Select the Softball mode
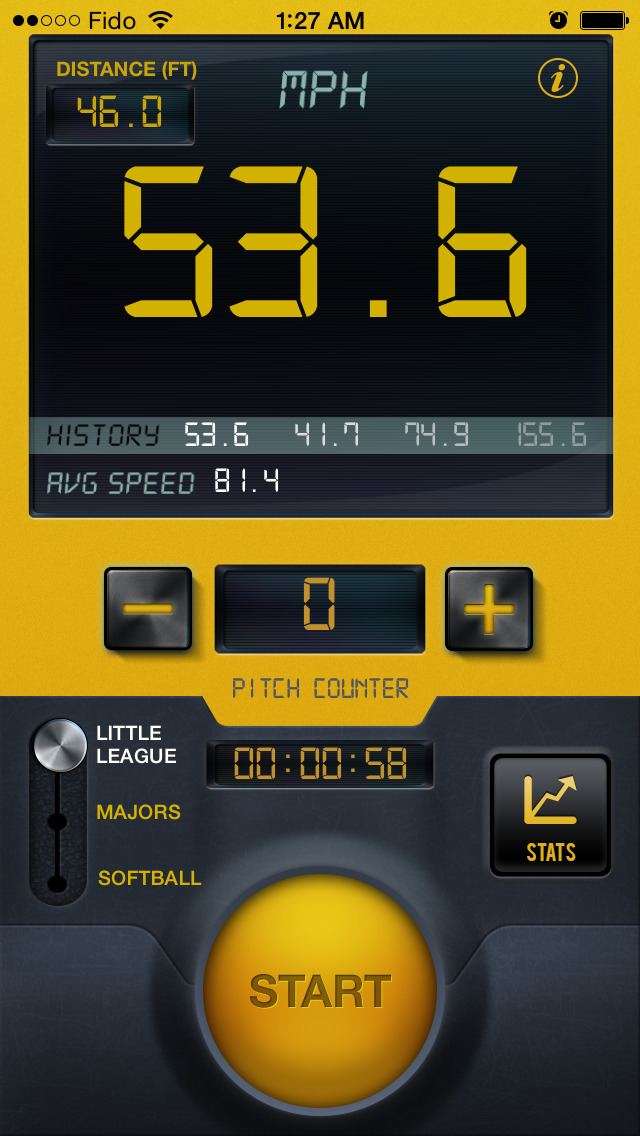The width and height of the screenshot is (640, 1136). click(149, 878)
